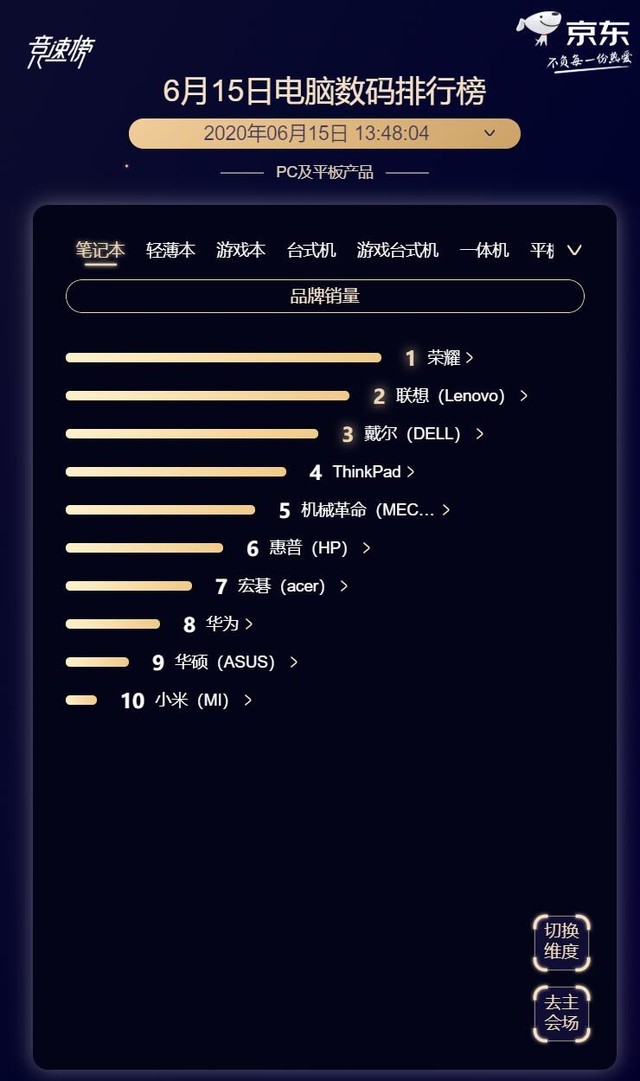This screenshot has height=1081, width=640.
Task: Open the 惠普 (HP) brand entry
Action: (309, 548)
